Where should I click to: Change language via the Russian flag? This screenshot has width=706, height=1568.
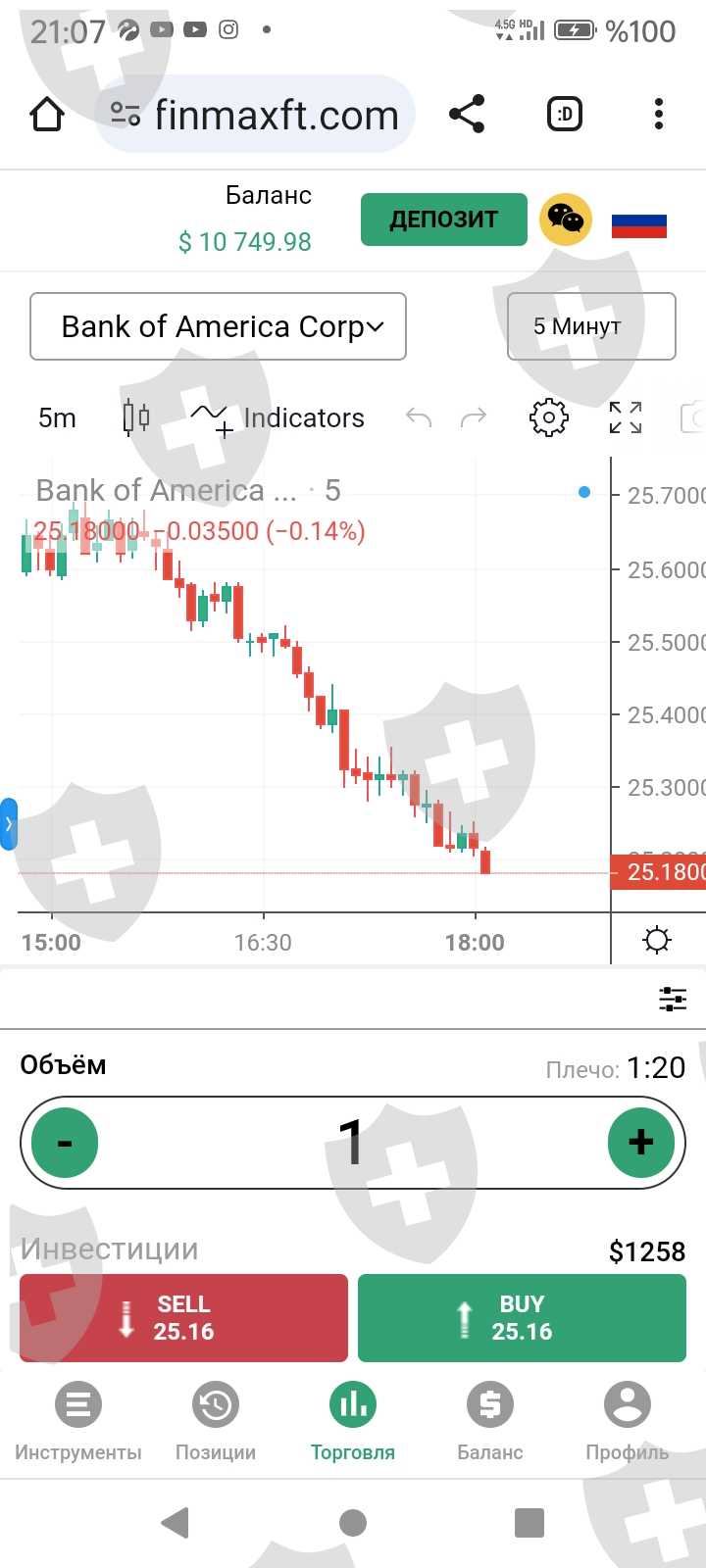(x=639, y=226)
